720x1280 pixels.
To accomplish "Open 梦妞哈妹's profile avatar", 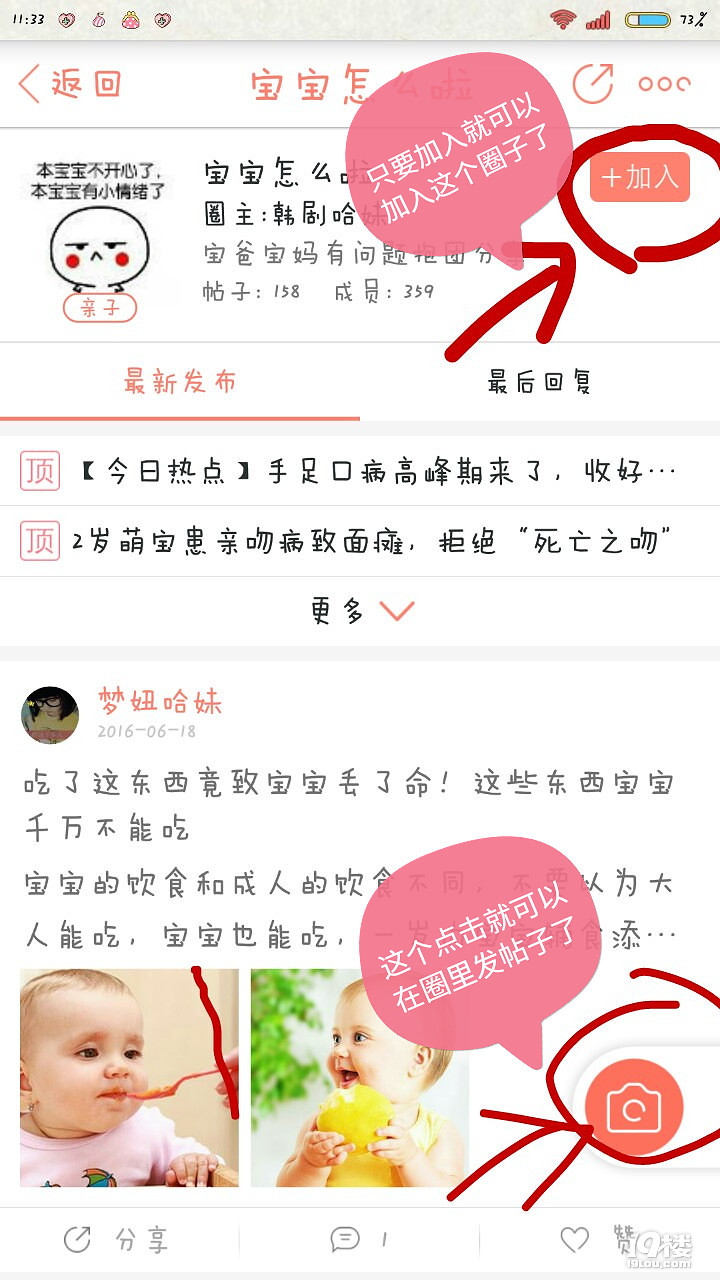I will [50, 714].
